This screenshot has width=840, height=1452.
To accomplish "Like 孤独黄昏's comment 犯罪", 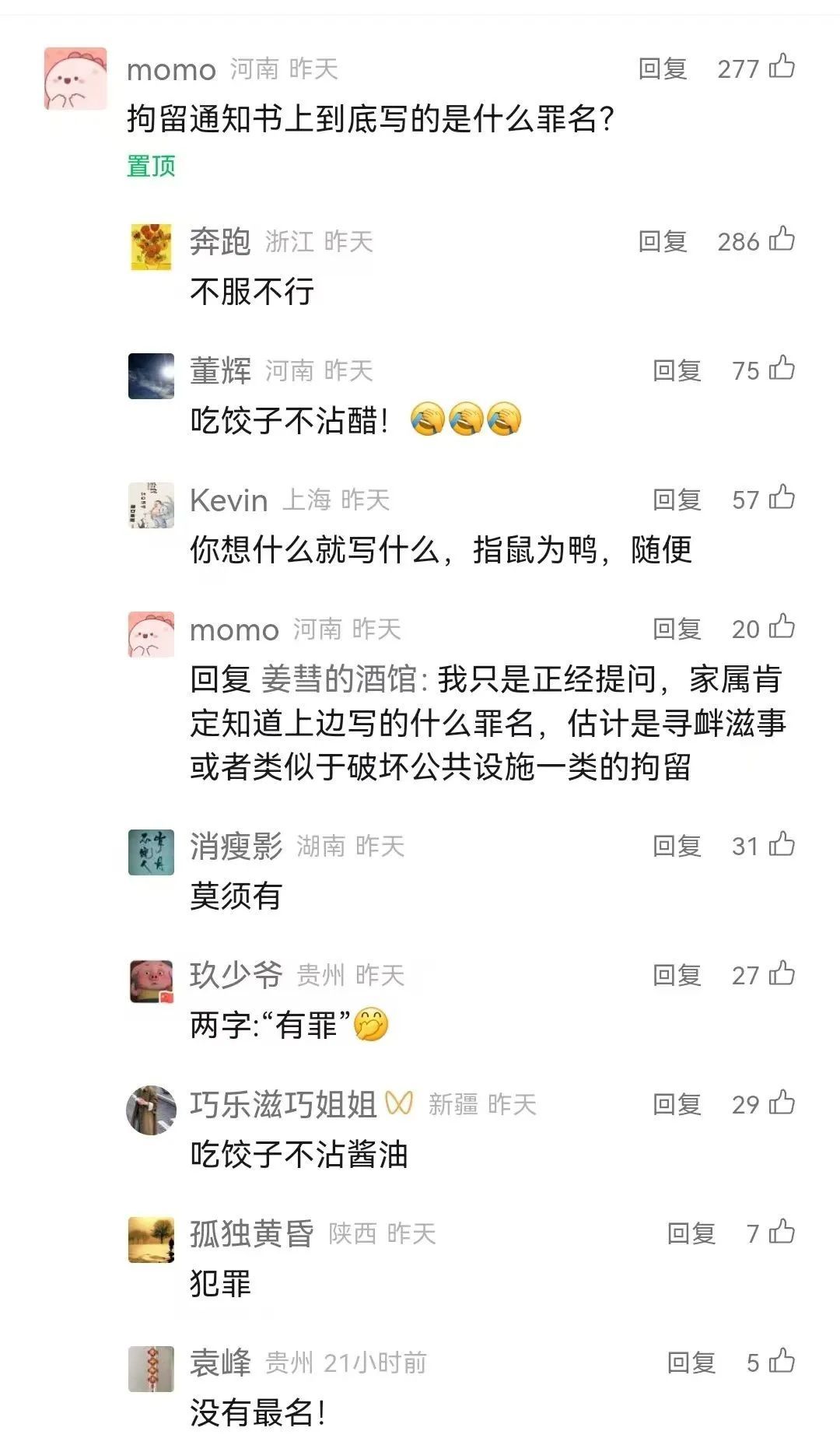I will click(782, 1232).
